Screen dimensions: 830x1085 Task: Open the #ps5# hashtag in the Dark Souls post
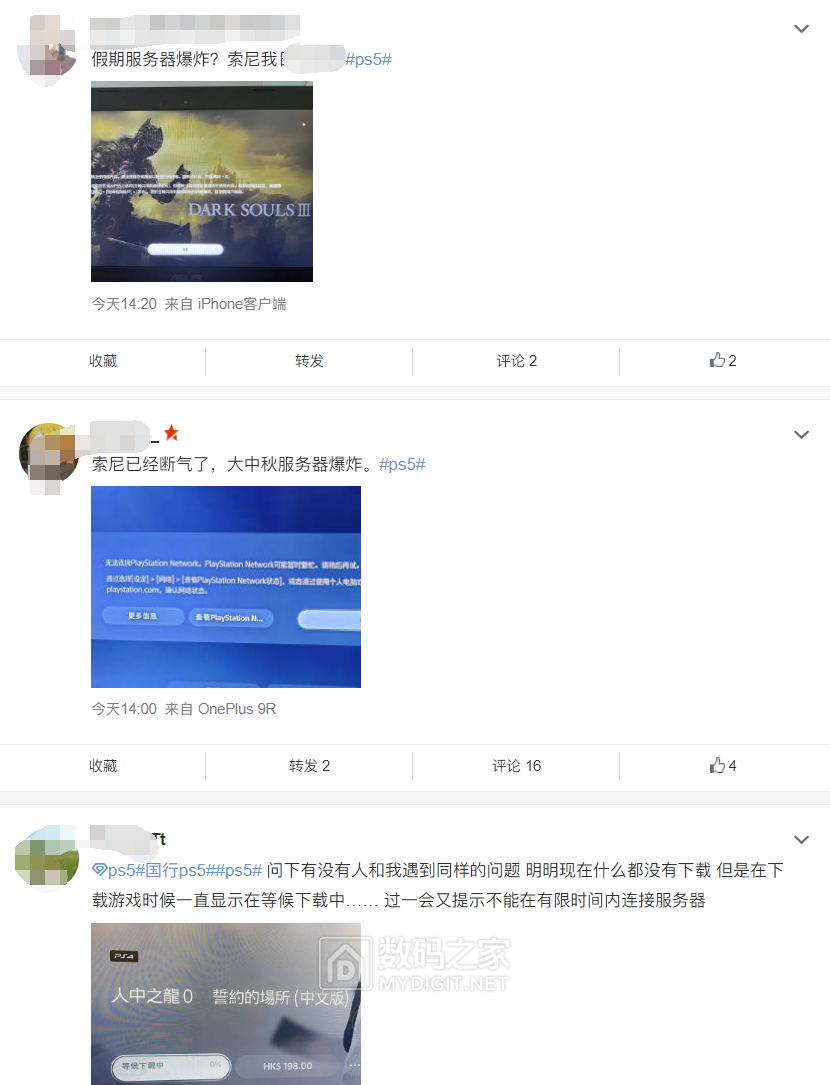point(368,59)
